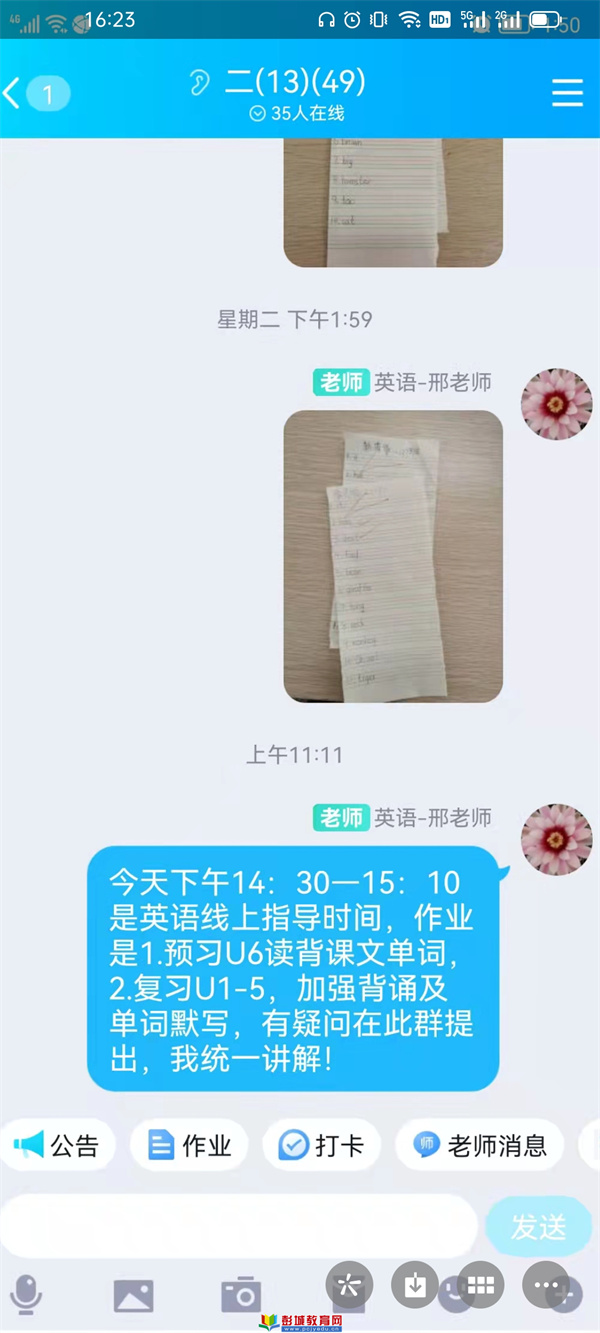
Task: Open the word list photo from 下午1:59
Action: (x=393, y=555)
